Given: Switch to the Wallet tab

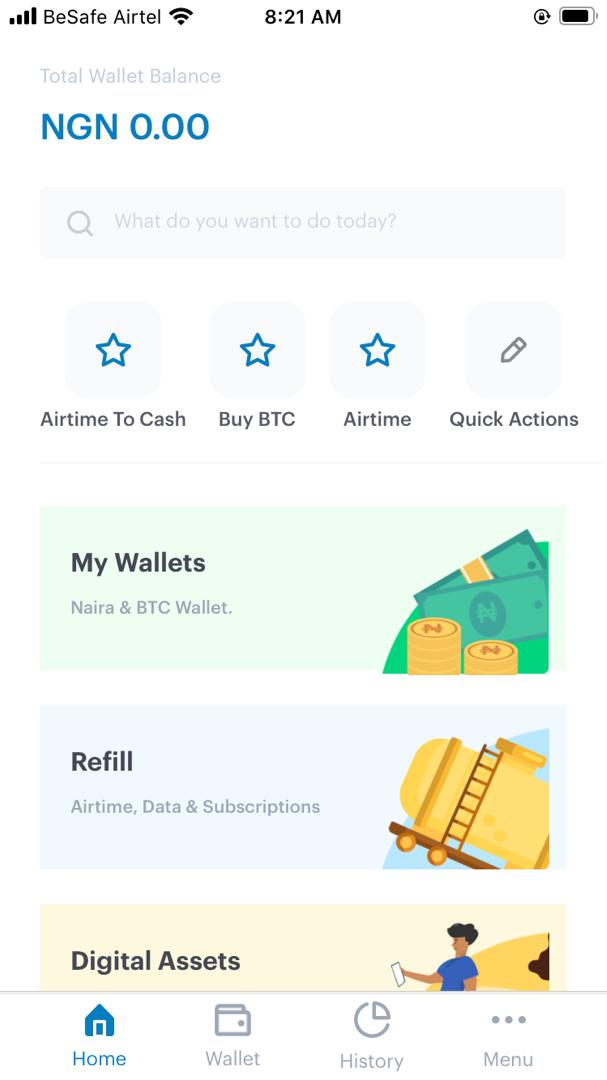Looking at the screenshot, I should tap(232, 1036).
